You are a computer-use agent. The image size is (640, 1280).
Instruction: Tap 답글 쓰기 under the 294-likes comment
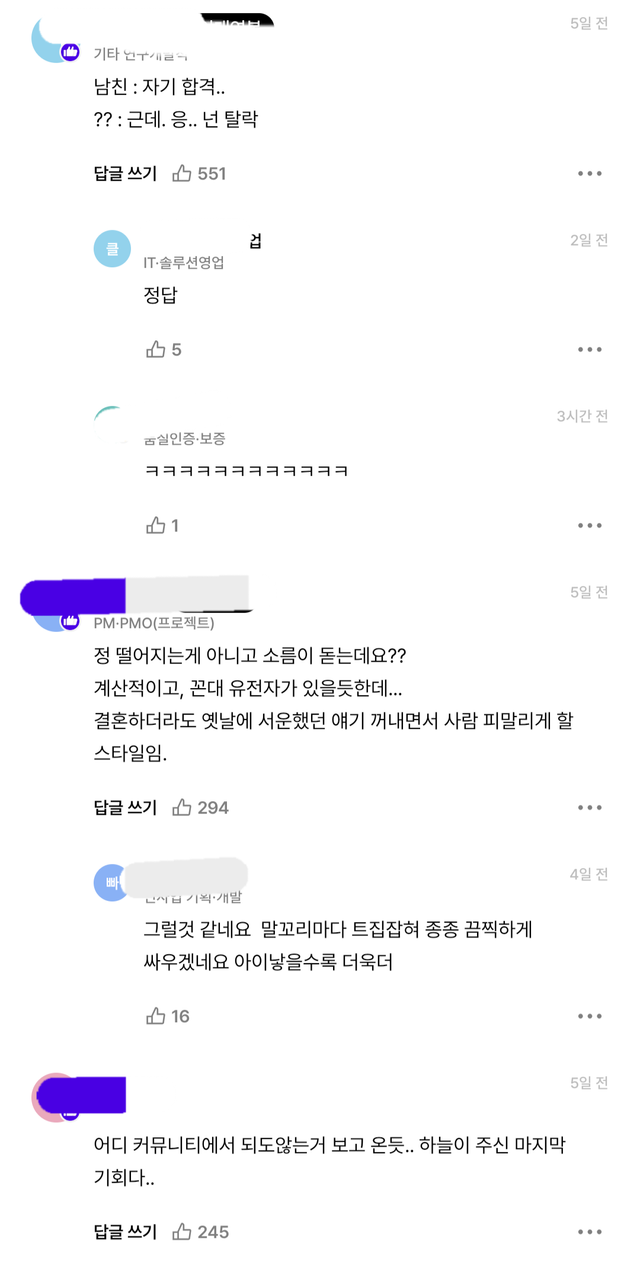coord(125,807)
